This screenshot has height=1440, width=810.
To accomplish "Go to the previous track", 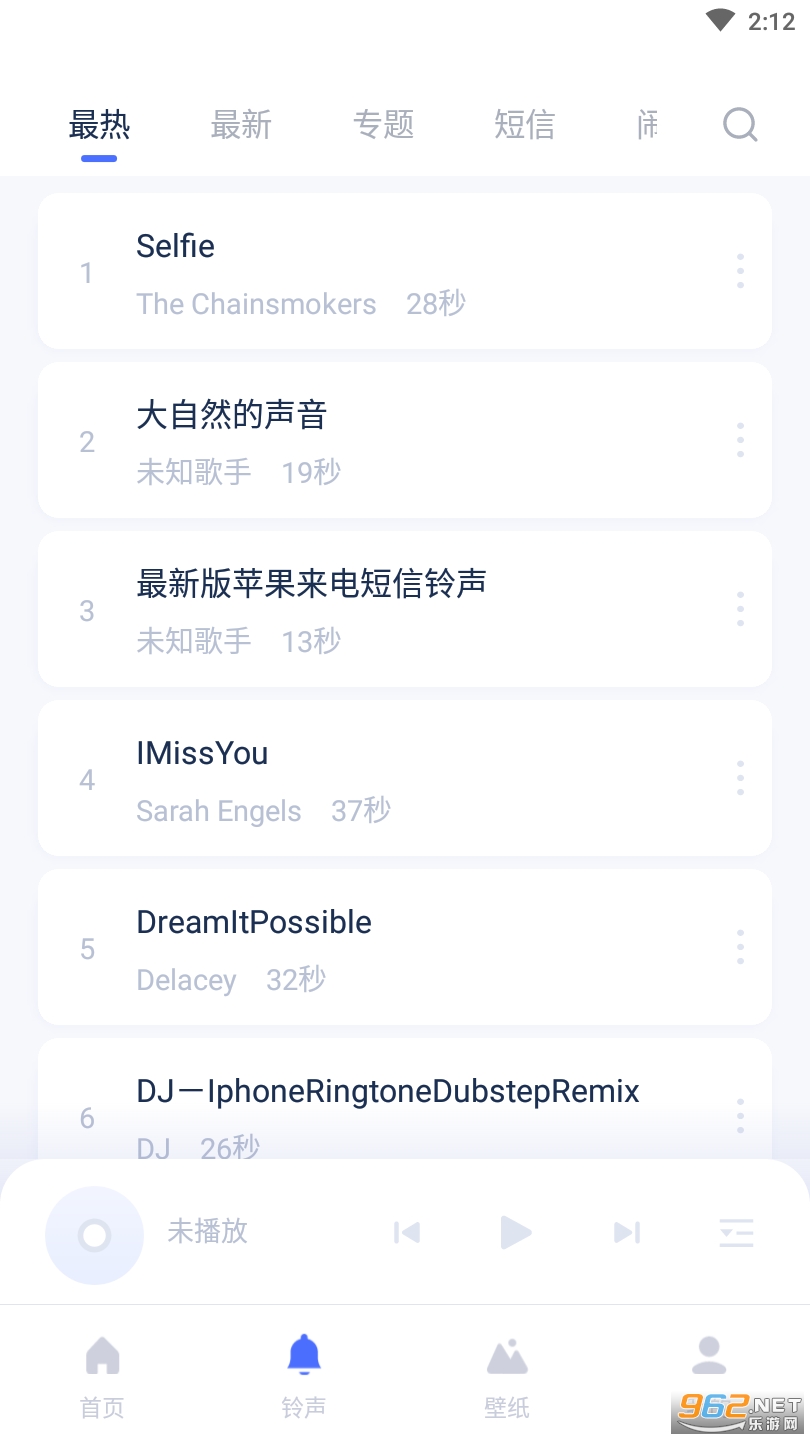I will point(406,1232).
